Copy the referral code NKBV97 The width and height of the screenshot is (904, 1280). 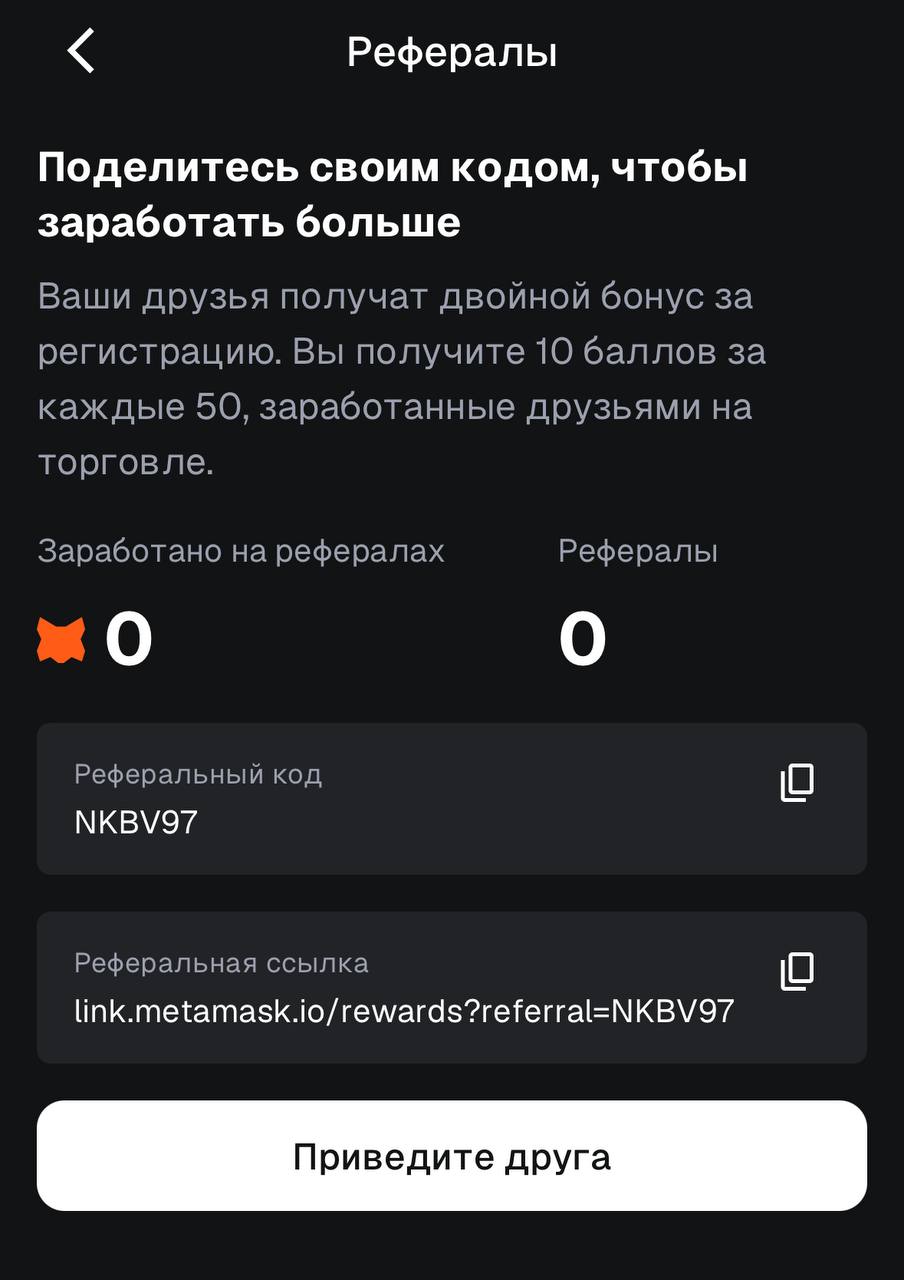pos(797,783)
